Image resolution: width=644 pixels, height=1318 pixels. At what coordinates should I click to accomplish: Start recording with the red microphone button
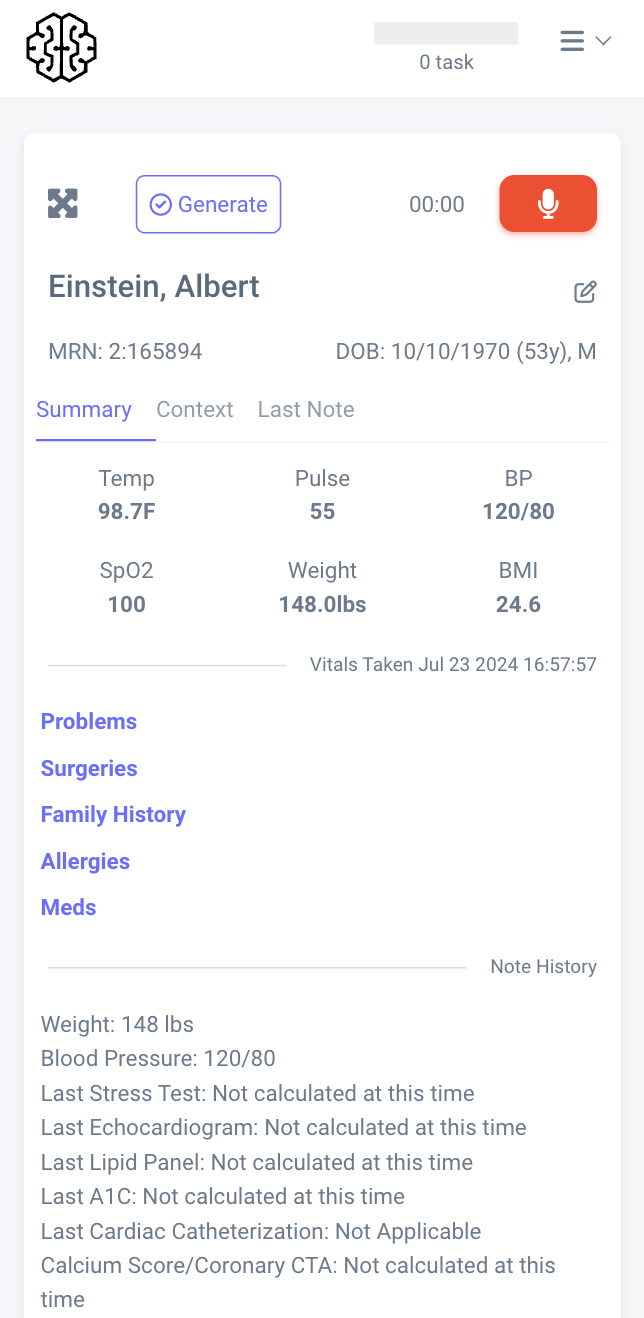548,204
